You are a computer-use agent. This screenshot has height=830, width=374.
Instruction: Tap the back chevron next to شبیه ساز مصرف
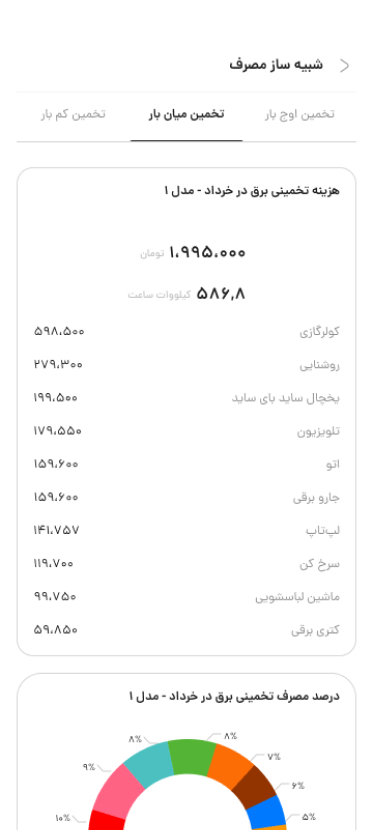[x=344, y=66]
